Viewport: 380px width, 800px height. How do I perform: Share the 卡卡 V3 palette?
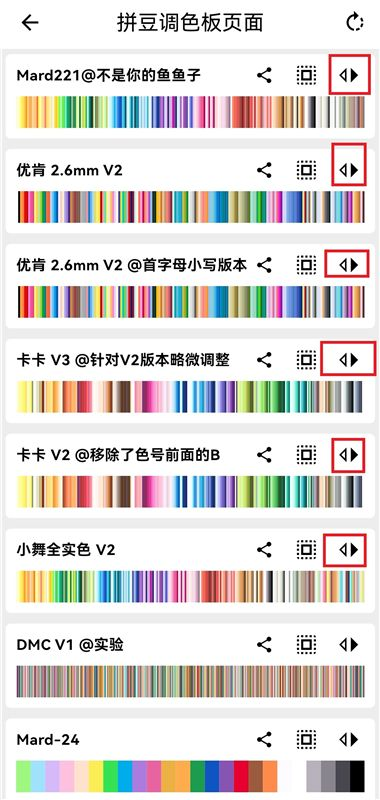click(x=264, y=360)
